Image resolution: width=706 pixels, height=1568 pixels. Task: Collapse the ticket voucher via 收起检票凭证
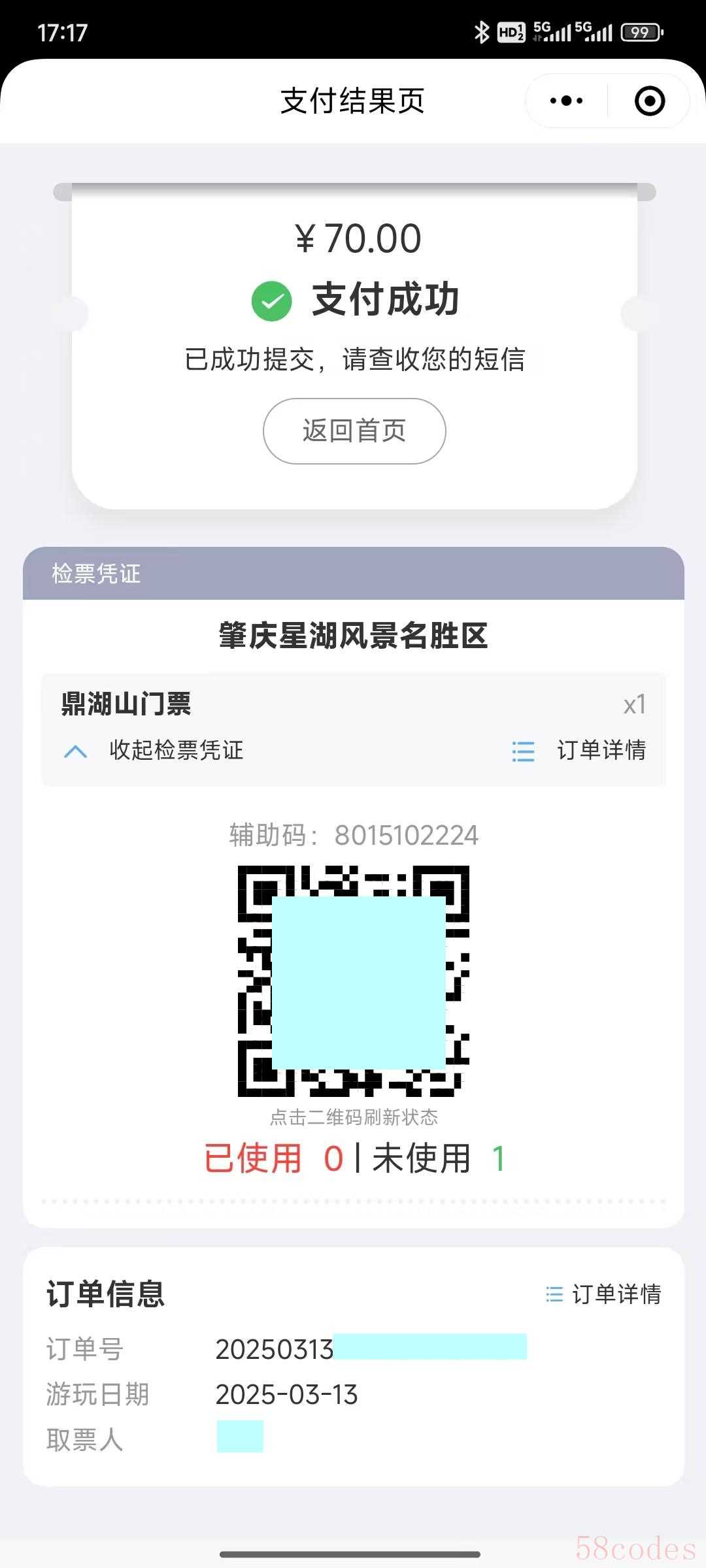(154, 751)
